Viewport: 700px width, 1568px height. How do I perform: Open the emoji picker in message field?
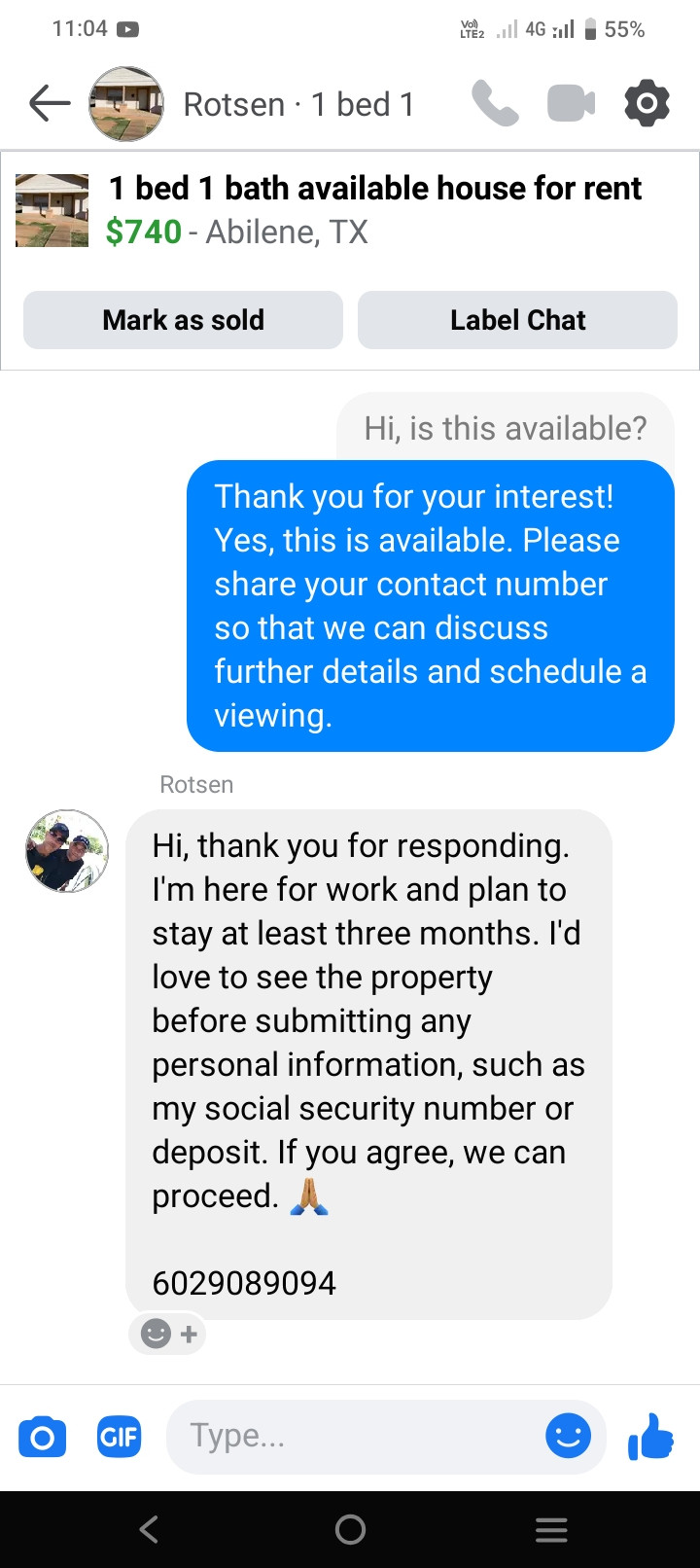(569, 1436)
